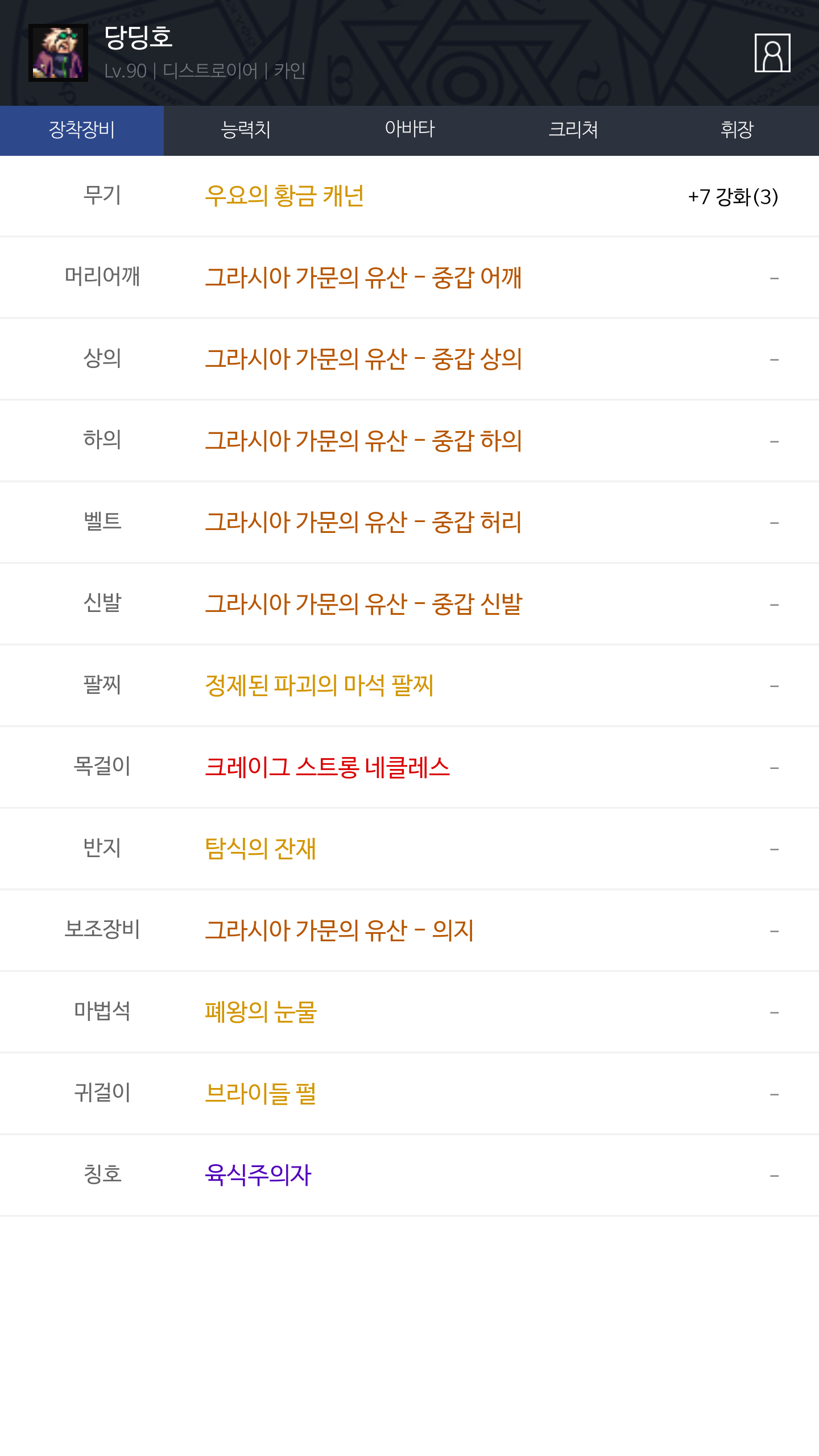
Task: View necklace 크레이그 스트롱 네클레스
Action: 327,767
